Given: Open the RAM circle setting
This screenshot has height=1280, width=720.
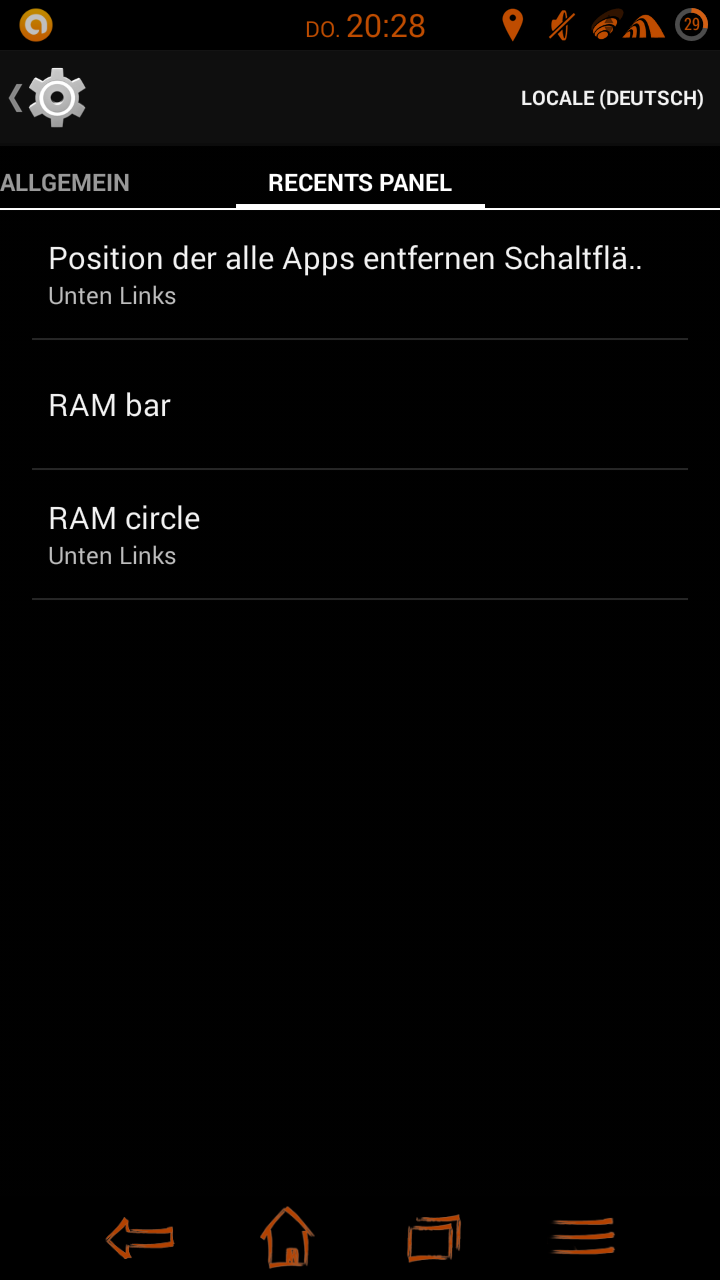Looking at the screenshot, I should [x=360, y=535].
